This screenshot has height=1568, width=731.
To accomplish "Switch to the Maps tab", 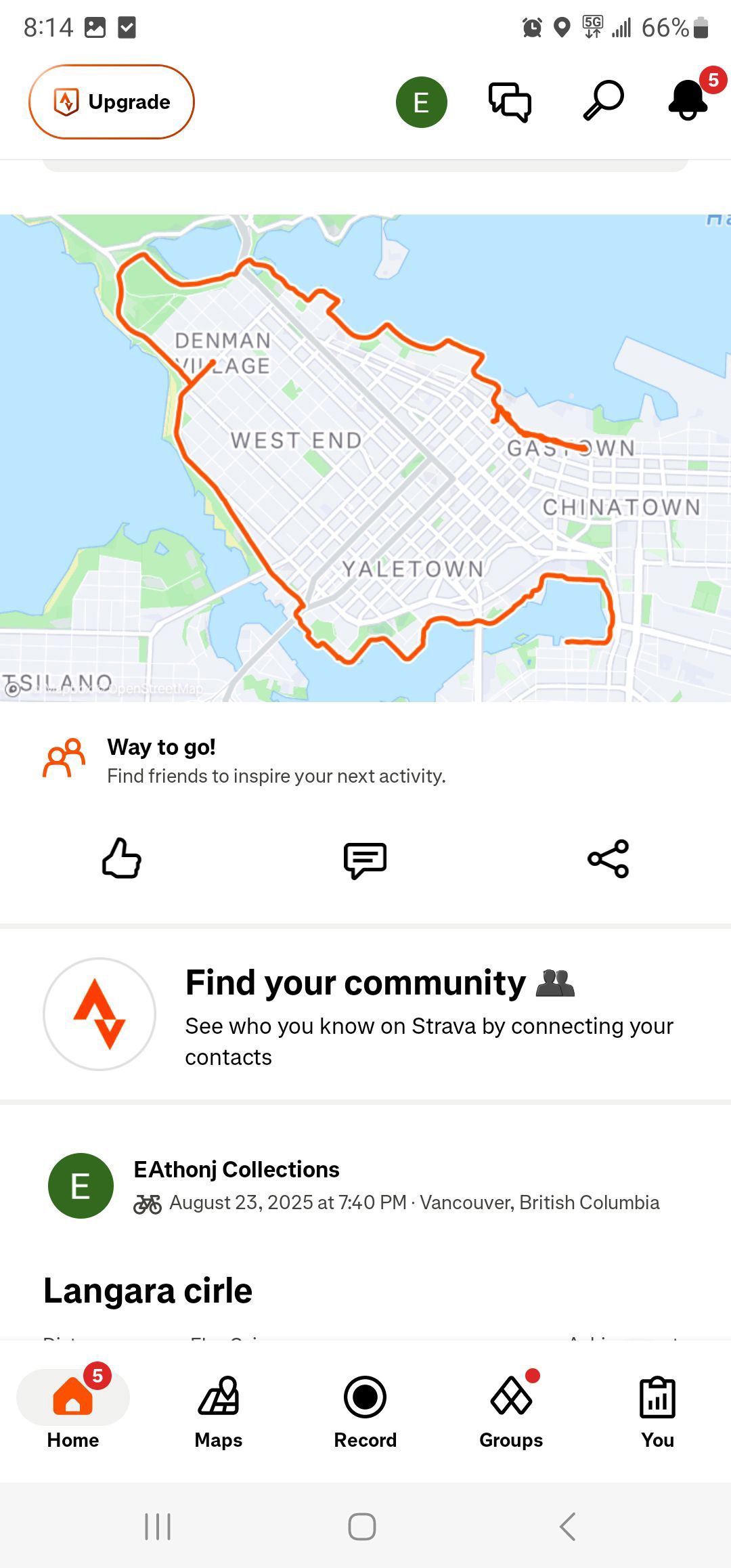I will [x=219, y=1408].
